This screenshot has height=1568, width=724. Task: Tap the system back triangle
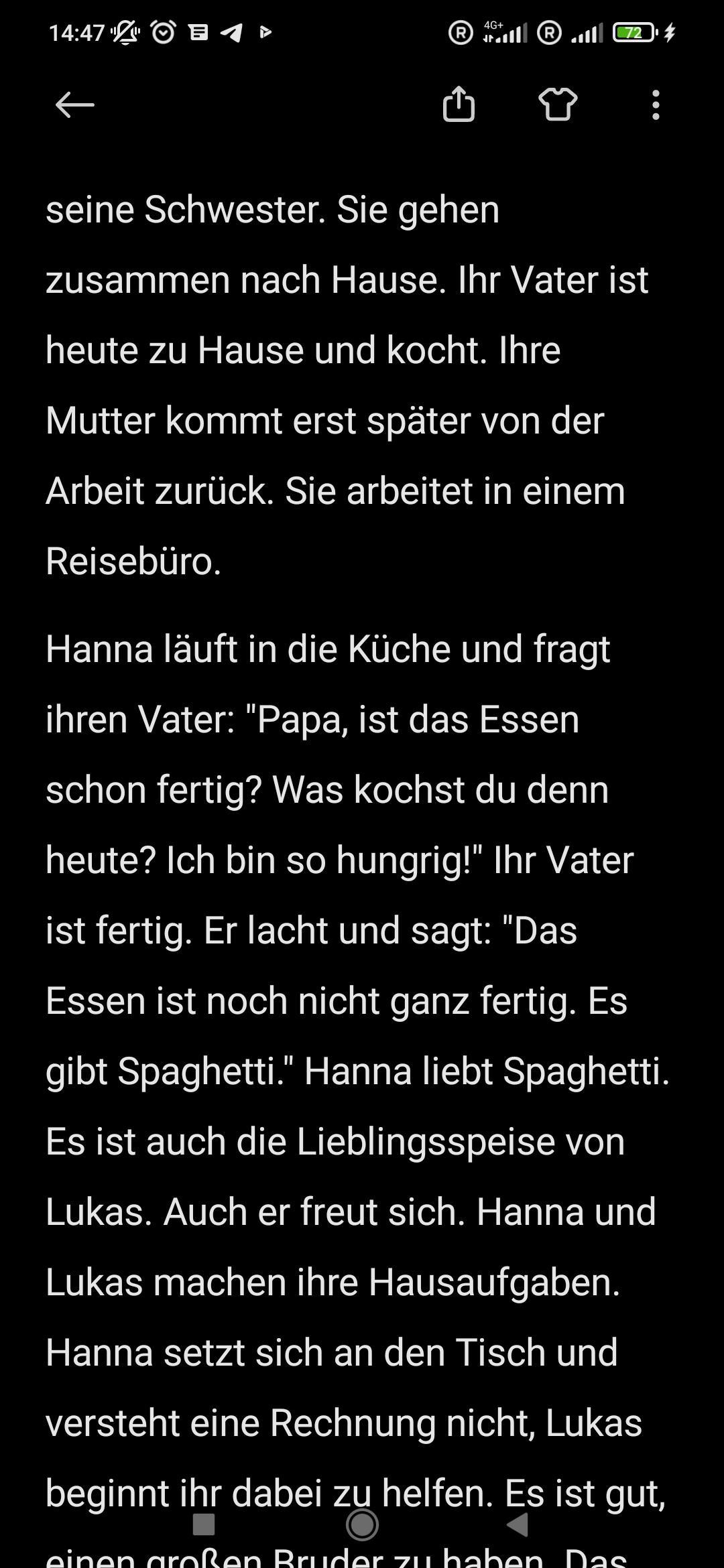(x=518, y=1525)
